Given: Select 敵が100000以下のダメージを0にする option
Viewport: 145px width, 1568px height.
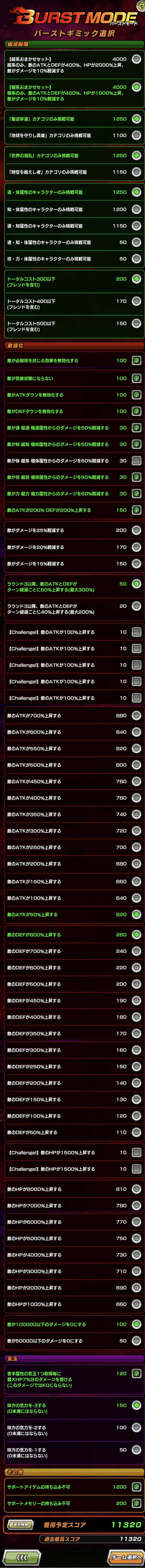Looking at the screenshot, I should (x=136, y=1325).
